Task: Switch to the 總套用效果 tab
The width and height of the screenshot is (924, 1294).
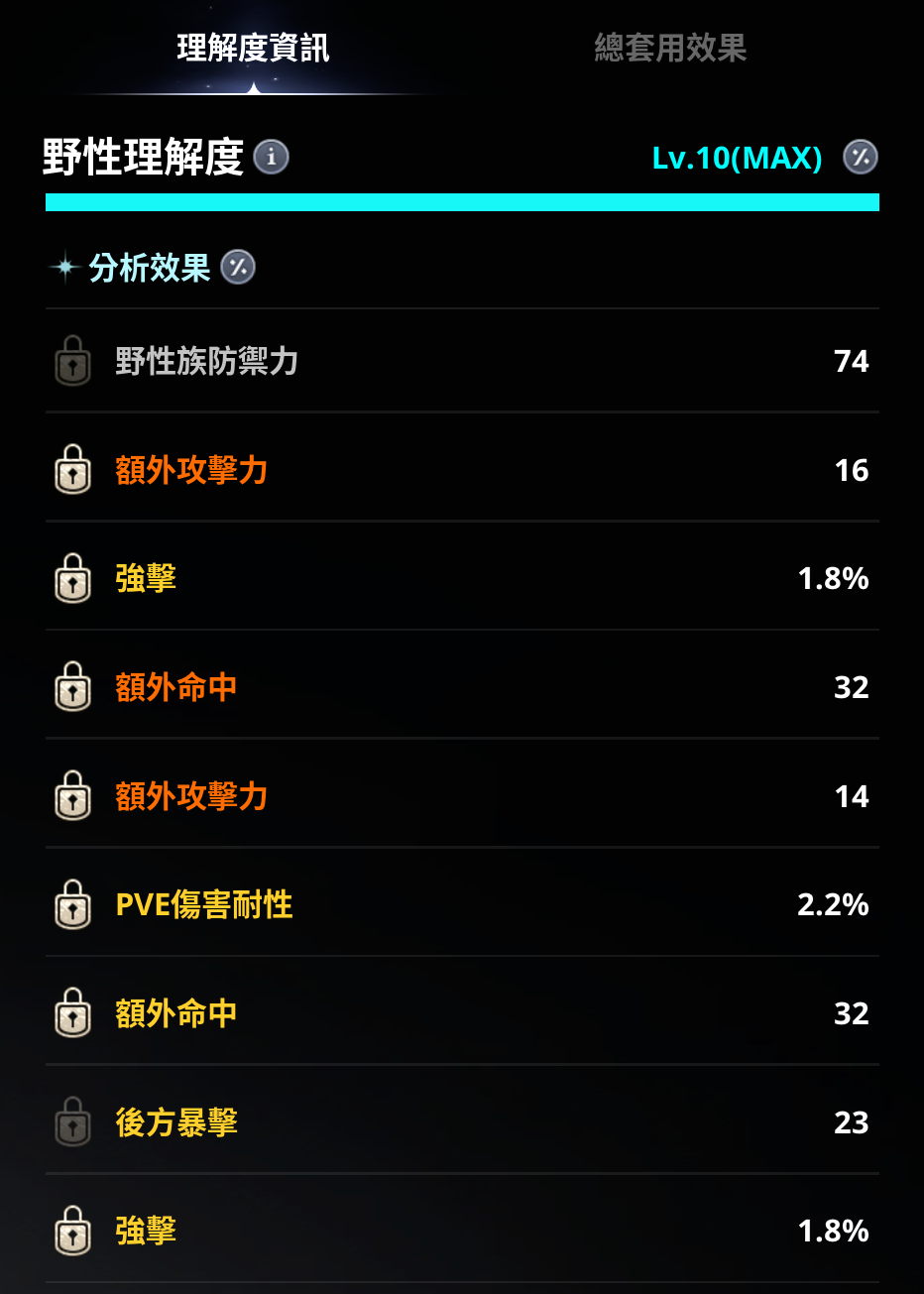Action: tap(670, 48)
